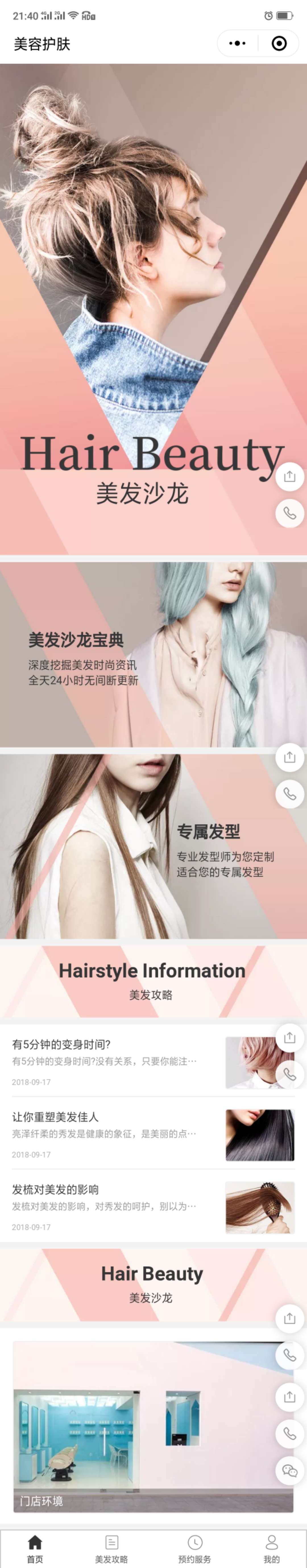
Task: Go to the 首页 tab
Action: pos(35,1549)
